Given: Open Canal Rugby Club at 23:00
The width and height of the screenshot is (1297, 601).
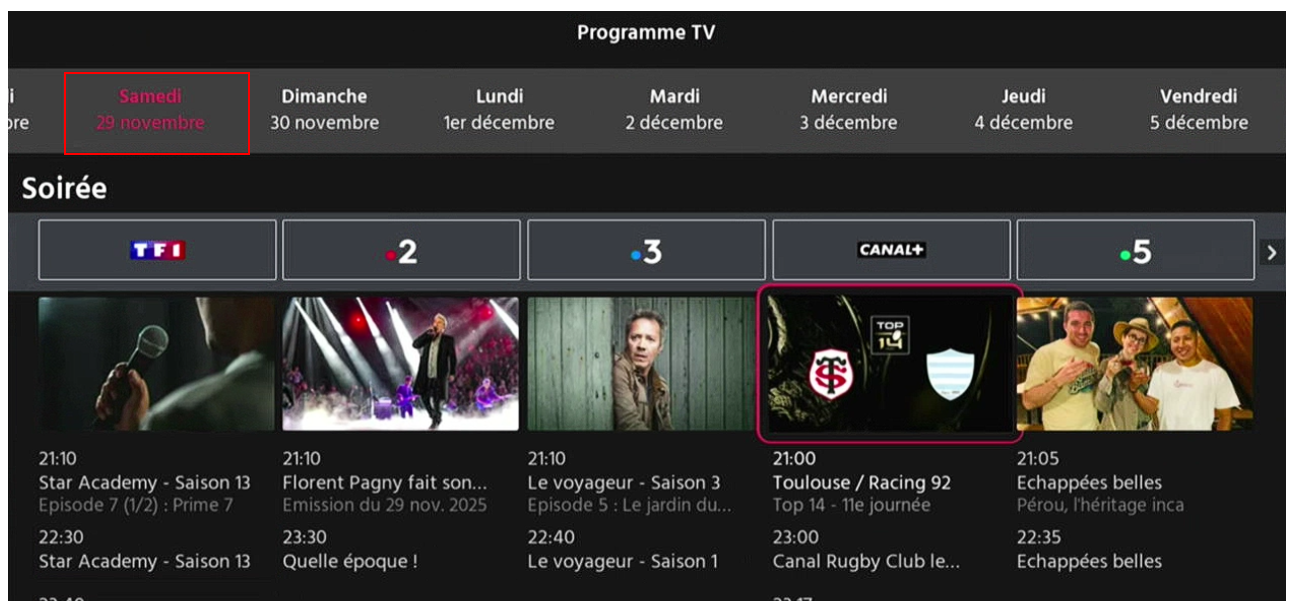Looking at the screenshot, I should coord(866,561).
